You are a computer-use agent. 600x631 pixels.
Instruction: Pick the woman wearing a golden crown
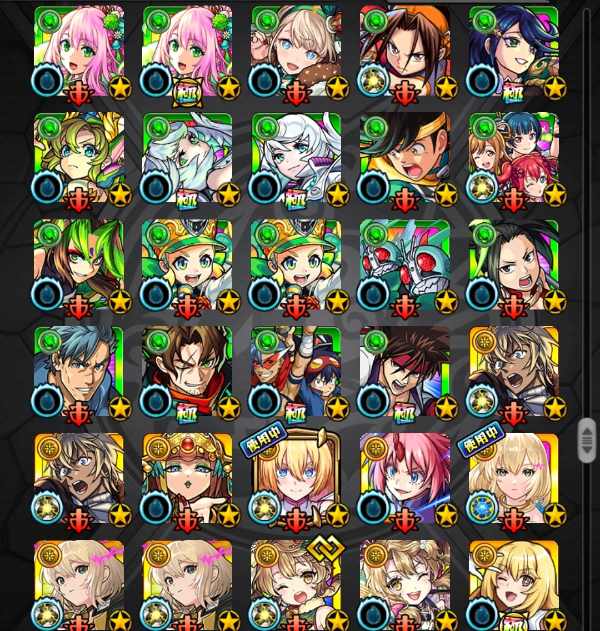pyautogui.click(x=187, y=479)
